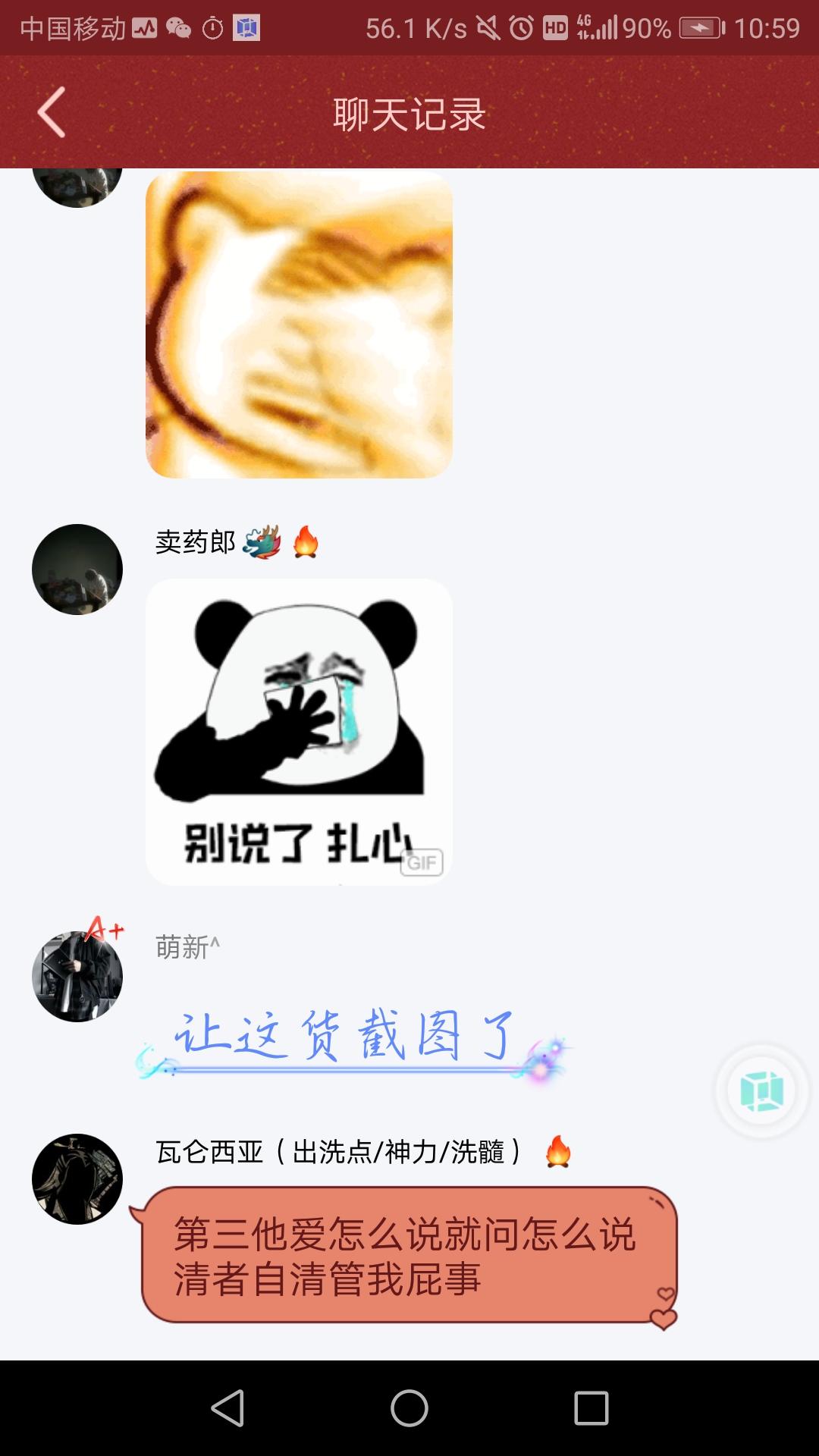This screenshot has height=1456, width=819.
Task: Toggle the HD calling indicator
Action: (x=556, y=25)
